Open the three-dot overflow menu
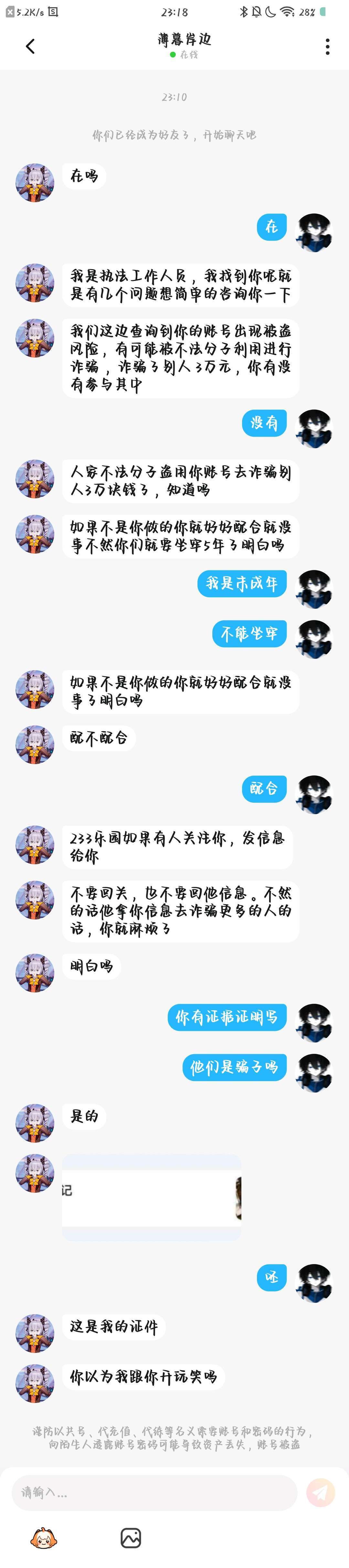 328,46
